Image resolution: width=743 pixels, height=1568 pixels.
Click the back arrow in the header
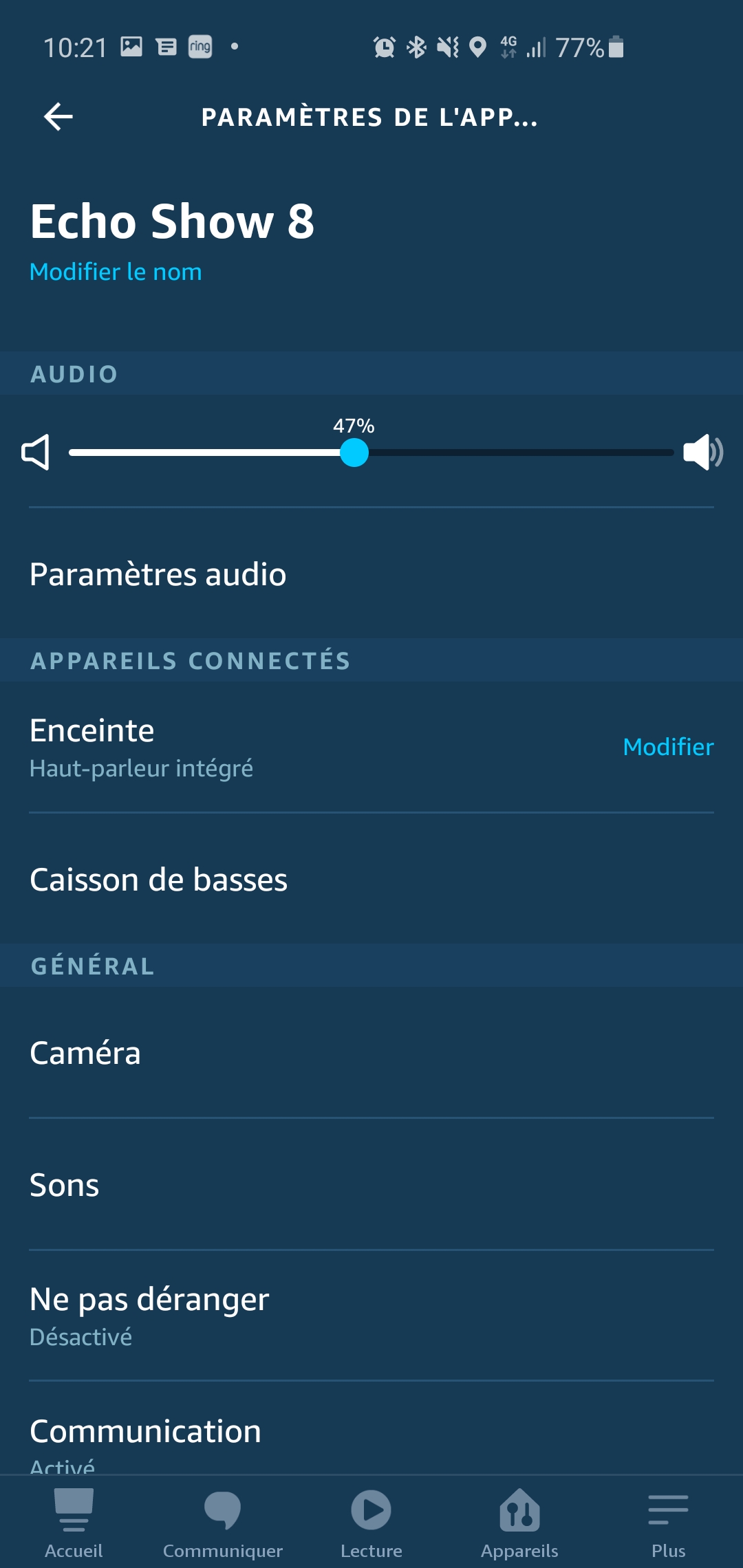click(58, 116)
